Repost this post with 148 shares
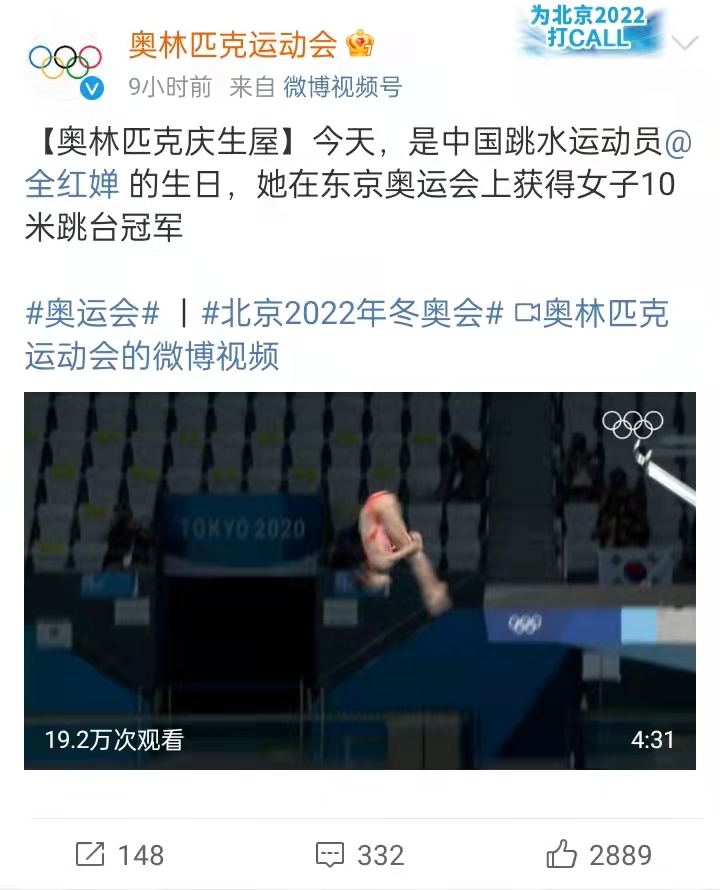Image resolution: width=720 pixels, height=890 pixels. [120, 855]
